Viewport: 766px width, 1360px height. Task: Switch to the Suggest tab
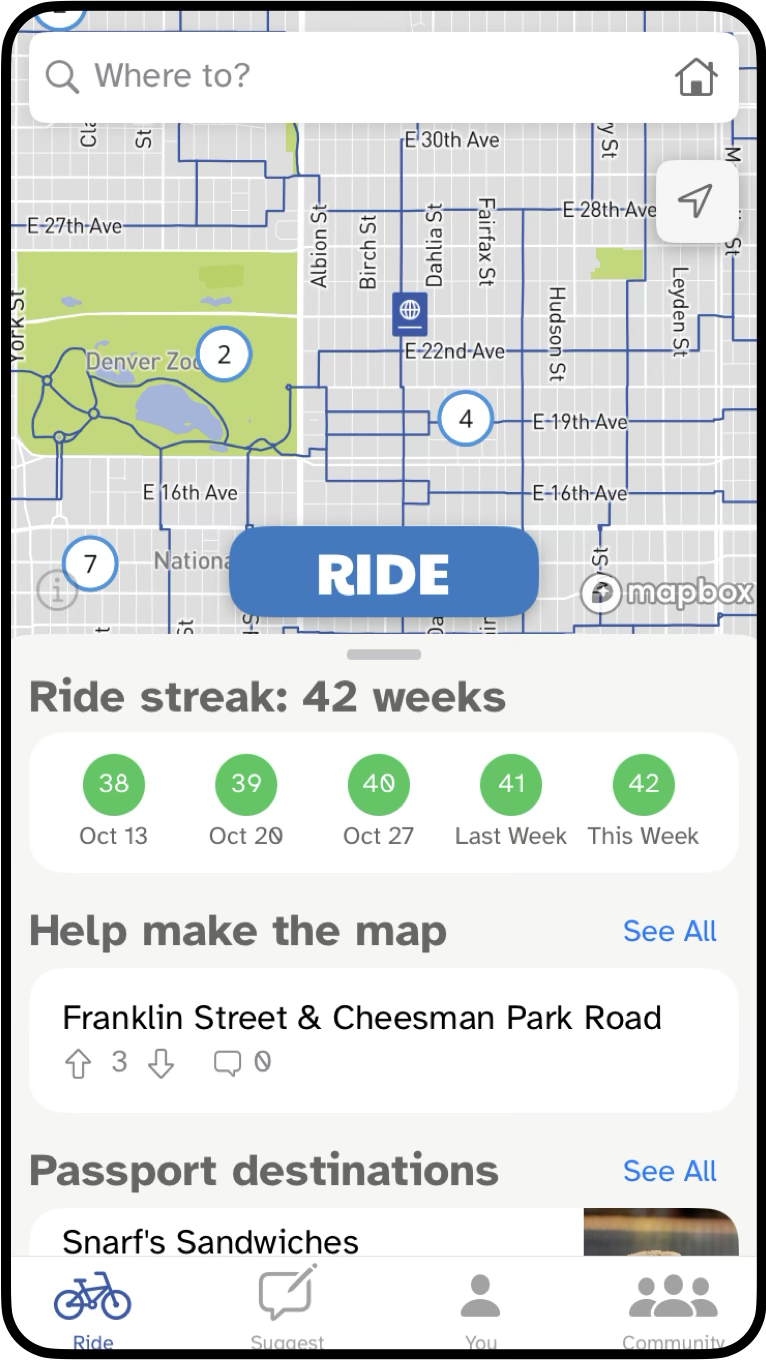pos(287,1307)
